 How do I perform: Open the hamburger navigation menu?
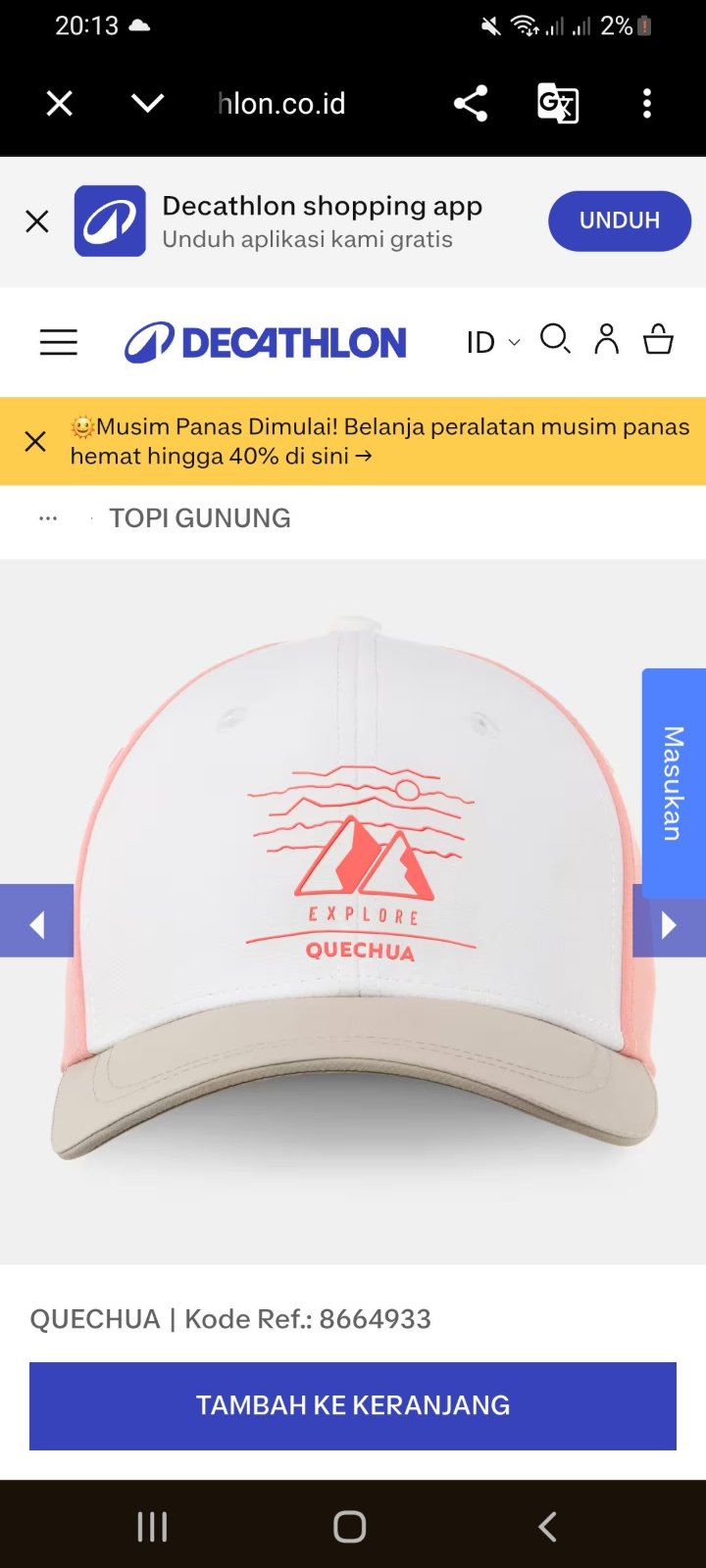click(59, 342)
